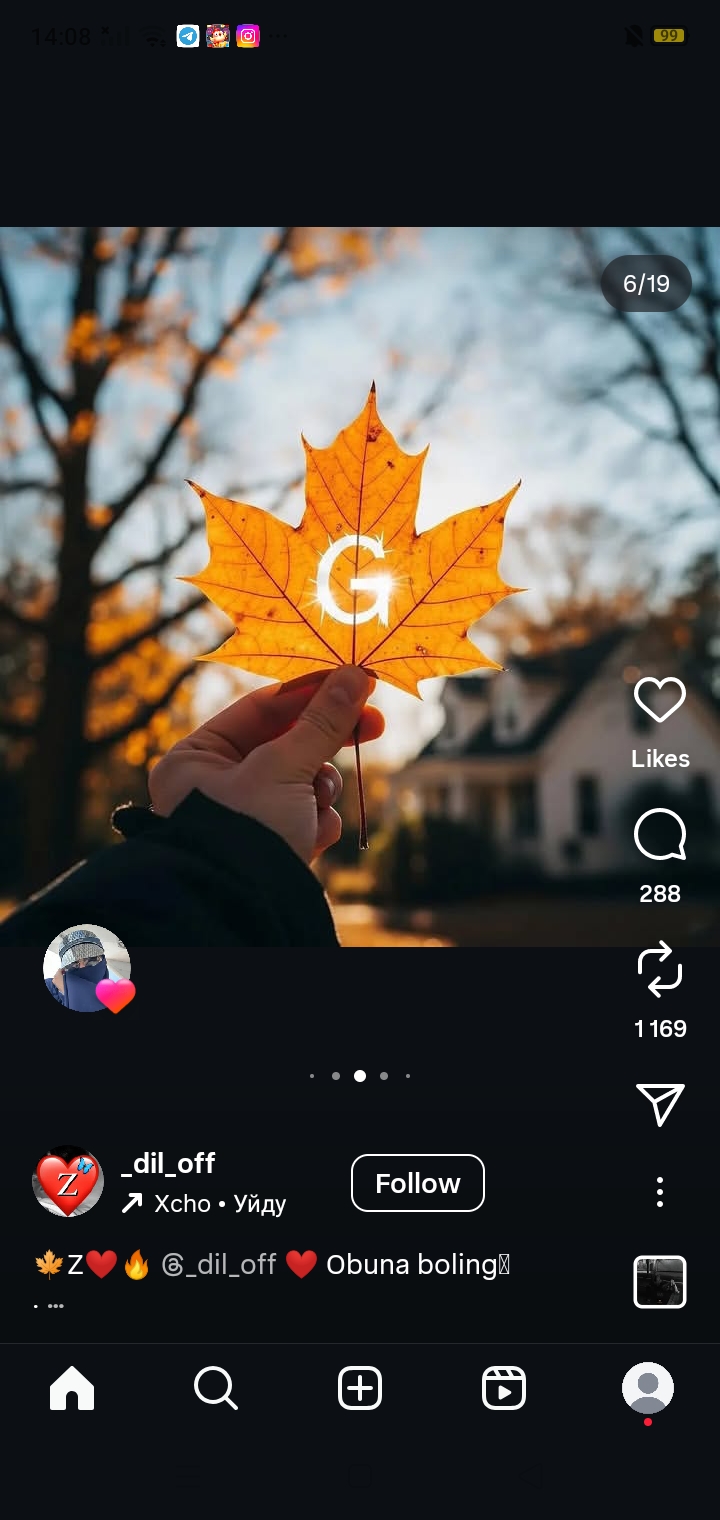Like this reel with the heart icon

tap(660, 700)
